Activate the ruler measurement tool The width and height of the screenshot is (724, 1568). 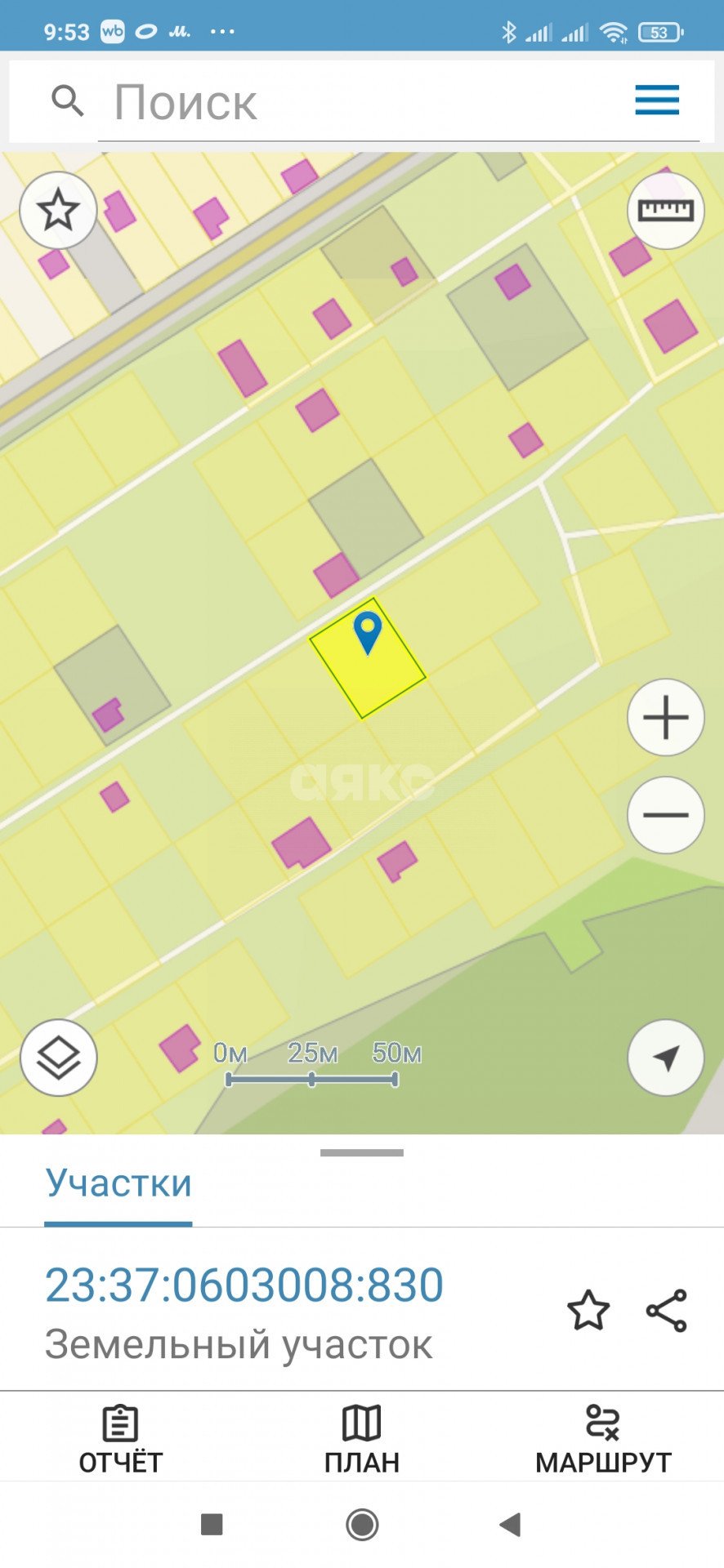pos(665,211)
